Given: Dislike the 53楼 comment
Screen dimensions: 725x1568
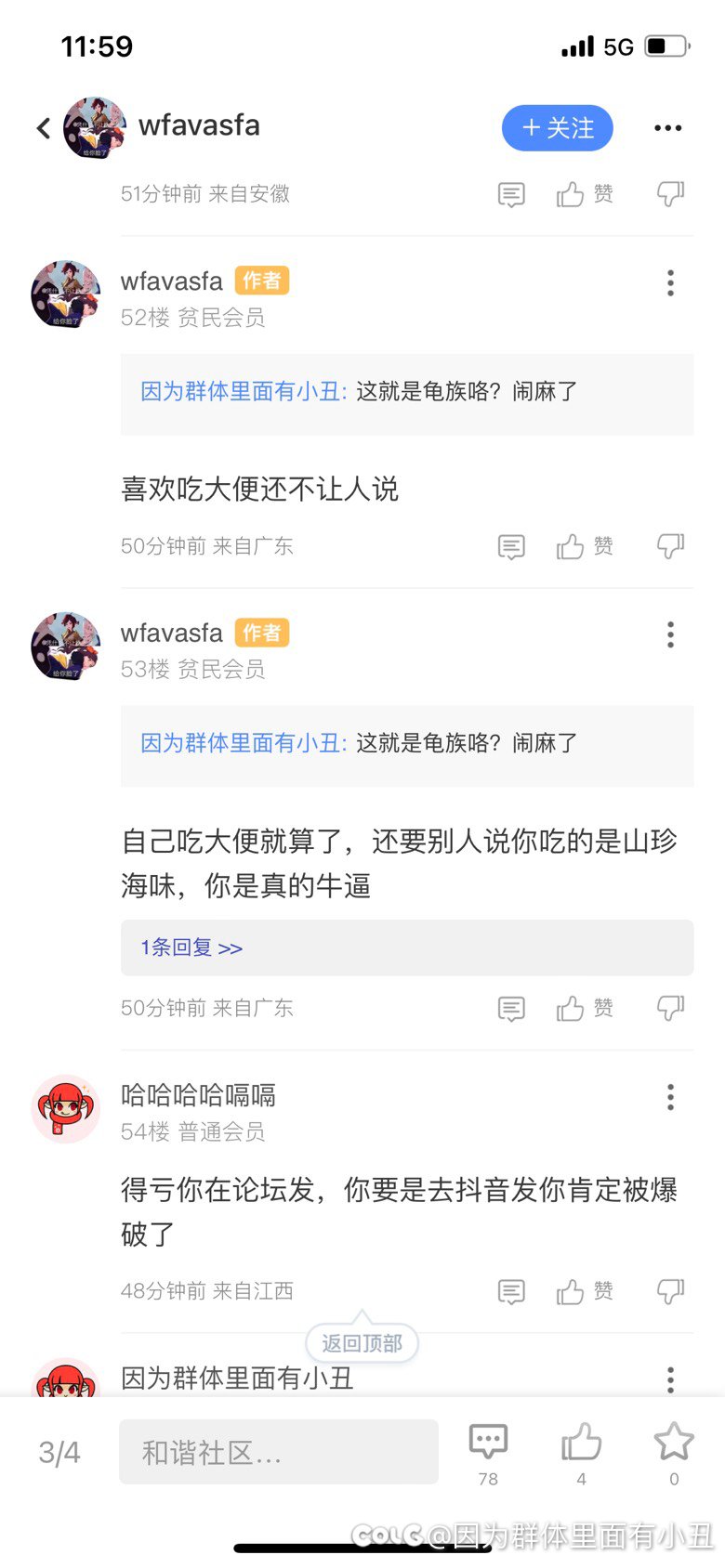Looking at the screenshot, I should point(670,1008).
